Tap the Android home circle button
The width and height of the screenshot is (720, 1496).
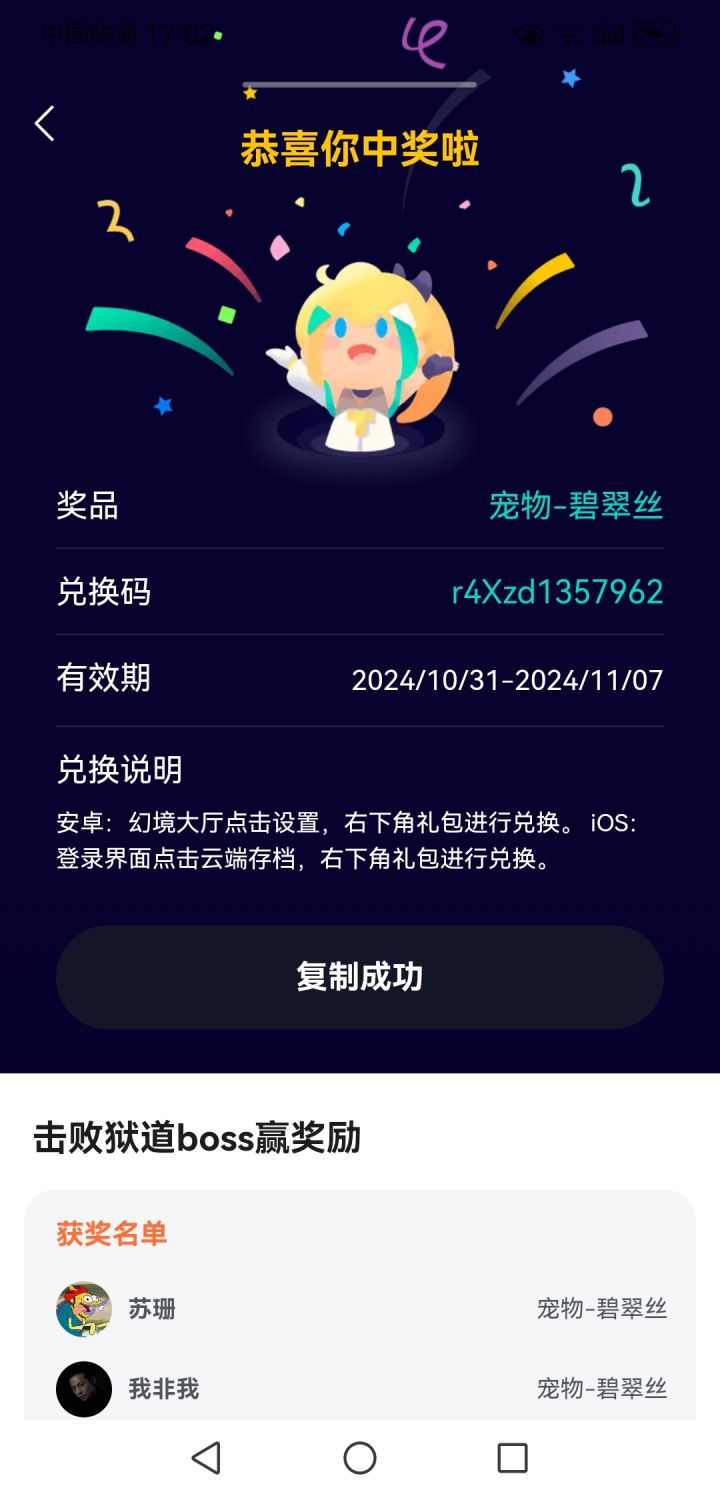pyautogui.click(x=359, y=1458)
